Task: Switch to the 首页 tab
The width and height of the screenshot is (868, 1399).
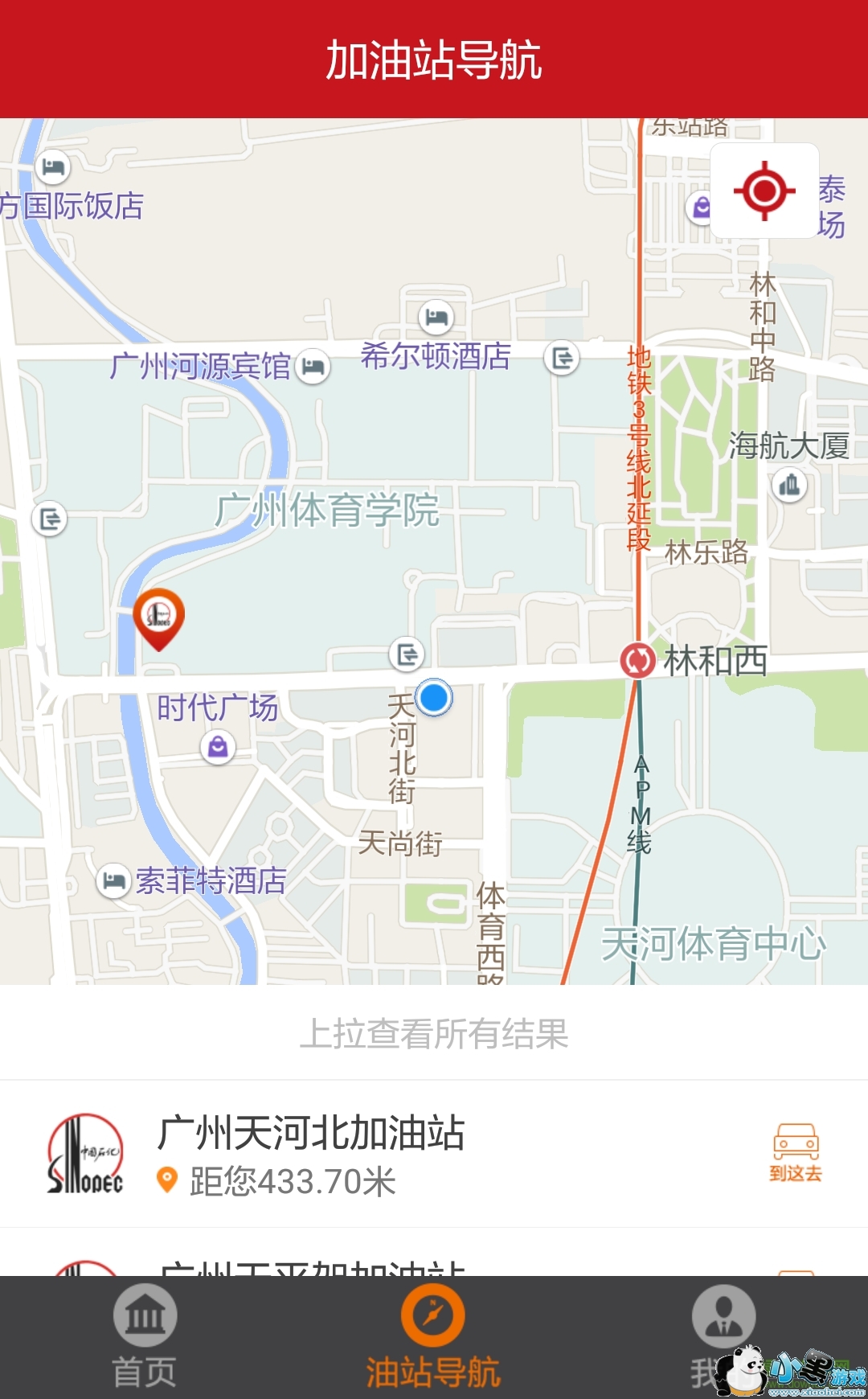Action: 145,1336
